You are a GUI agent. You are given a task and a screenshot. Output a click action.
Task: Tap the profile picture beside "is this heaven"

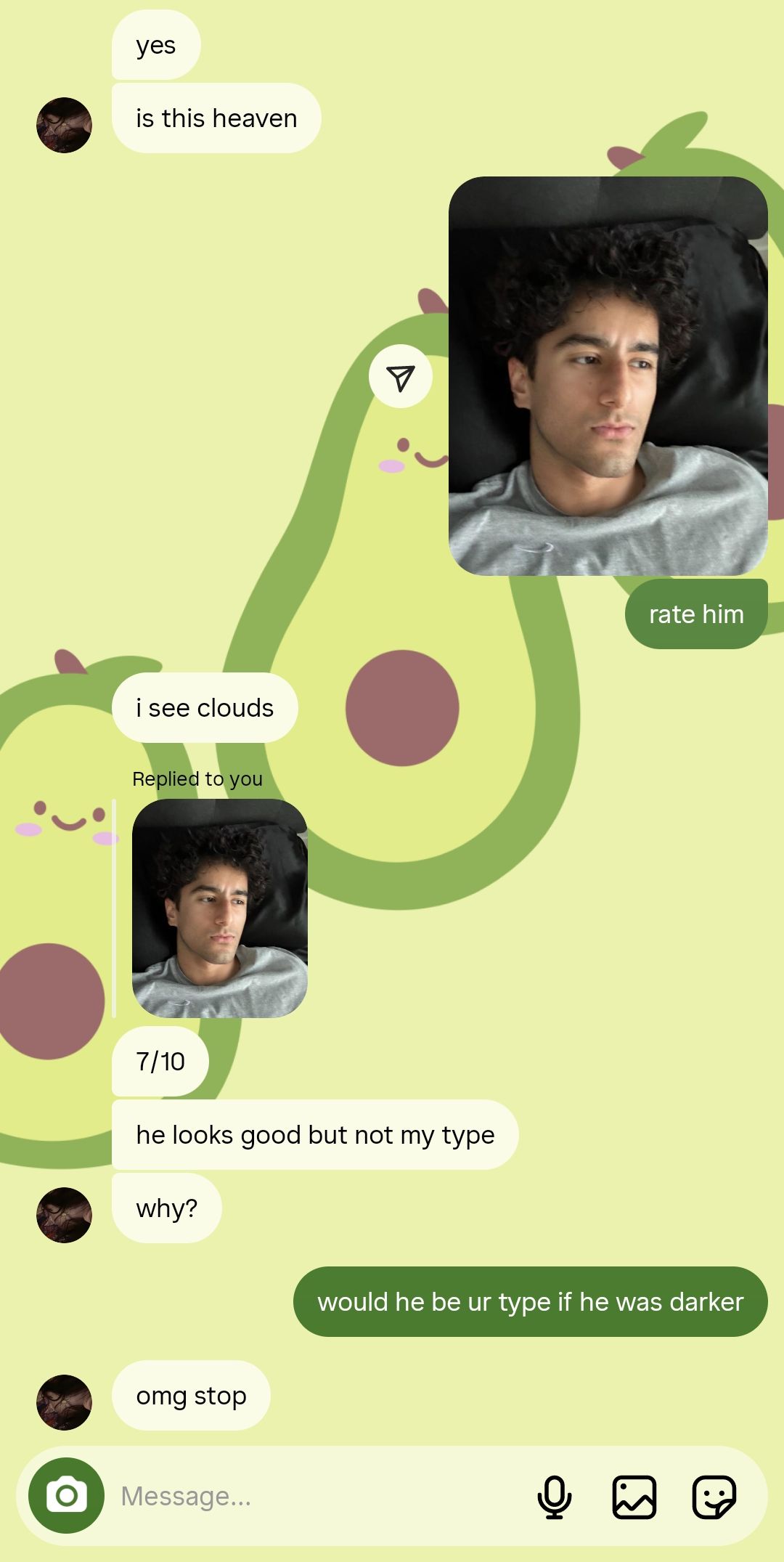[64, 125]
